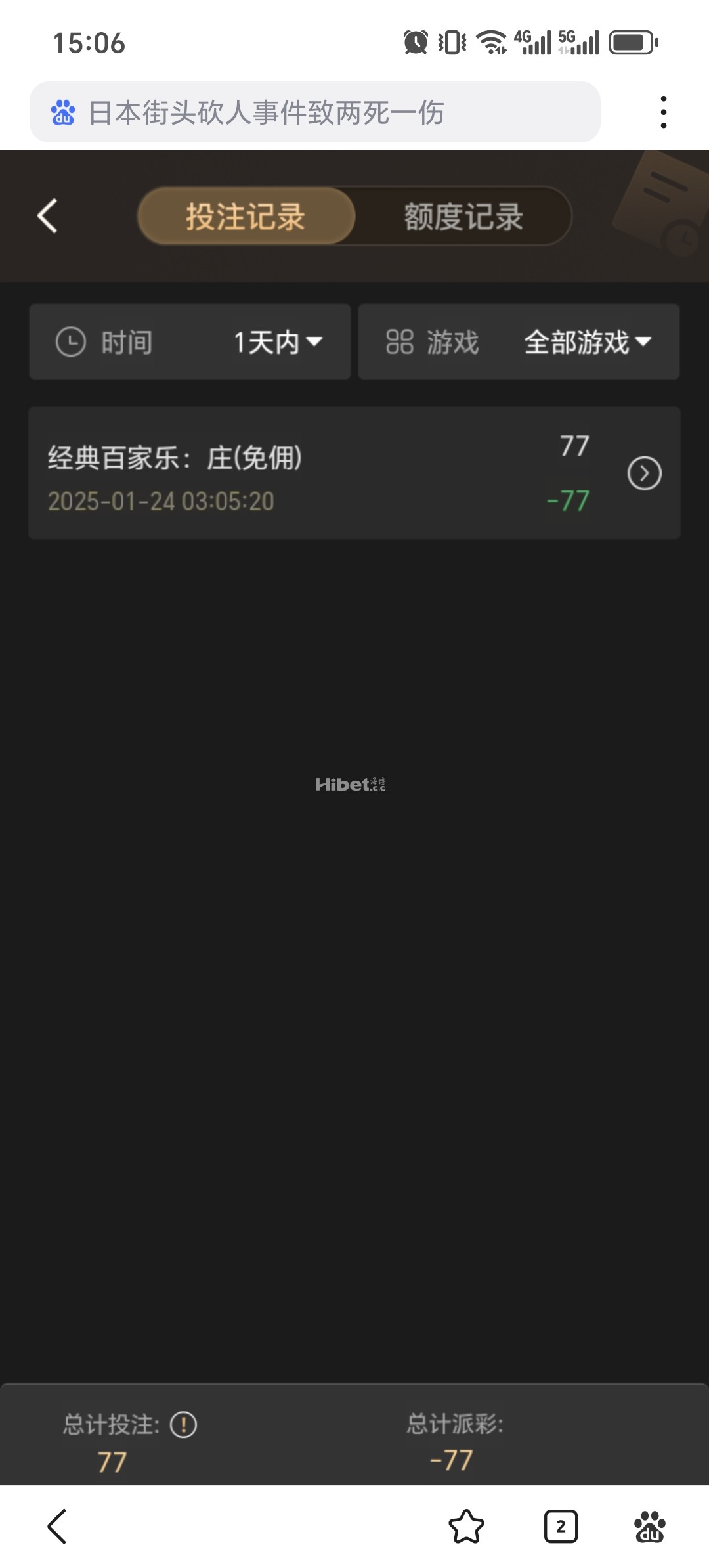Click the game grid icon beside 游戏
The image size is (709, 1568).
(x=400, y=341)
